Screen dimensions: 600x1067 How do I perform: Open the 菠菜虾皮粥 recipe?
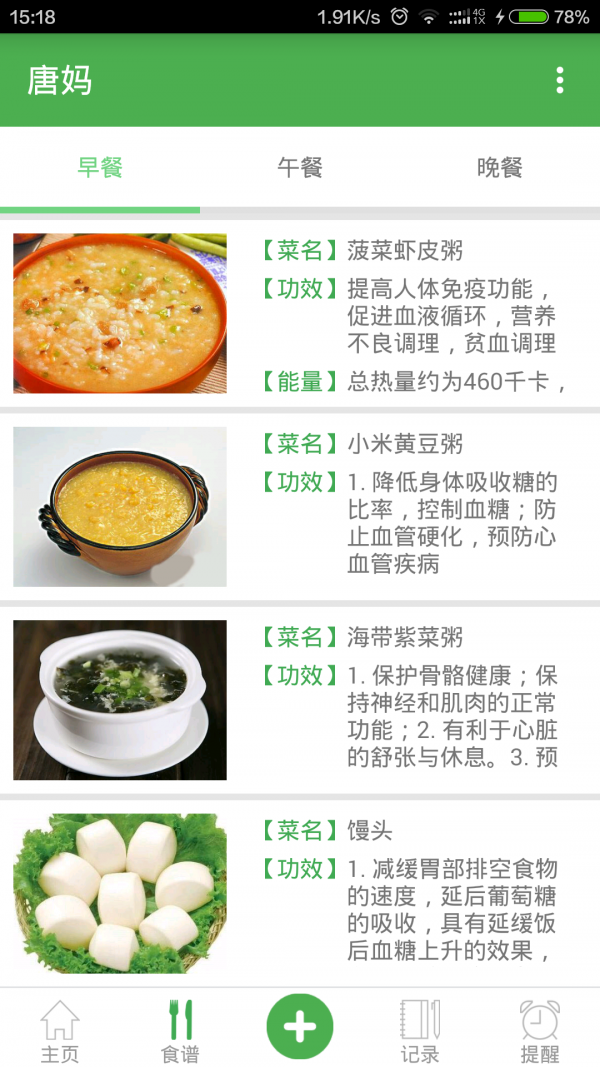(300, 312)
